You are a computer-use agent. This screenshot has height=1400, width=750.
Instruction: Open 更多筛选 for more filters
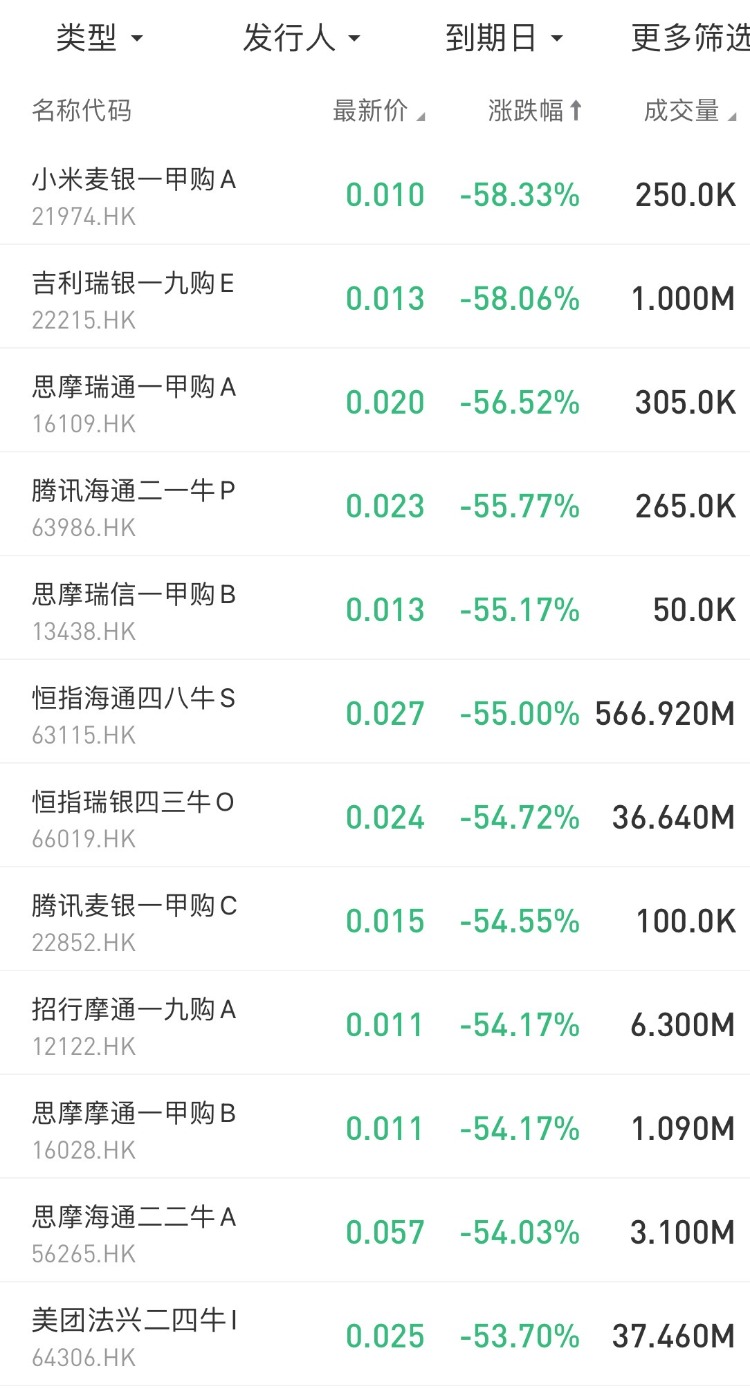(690, 39)
